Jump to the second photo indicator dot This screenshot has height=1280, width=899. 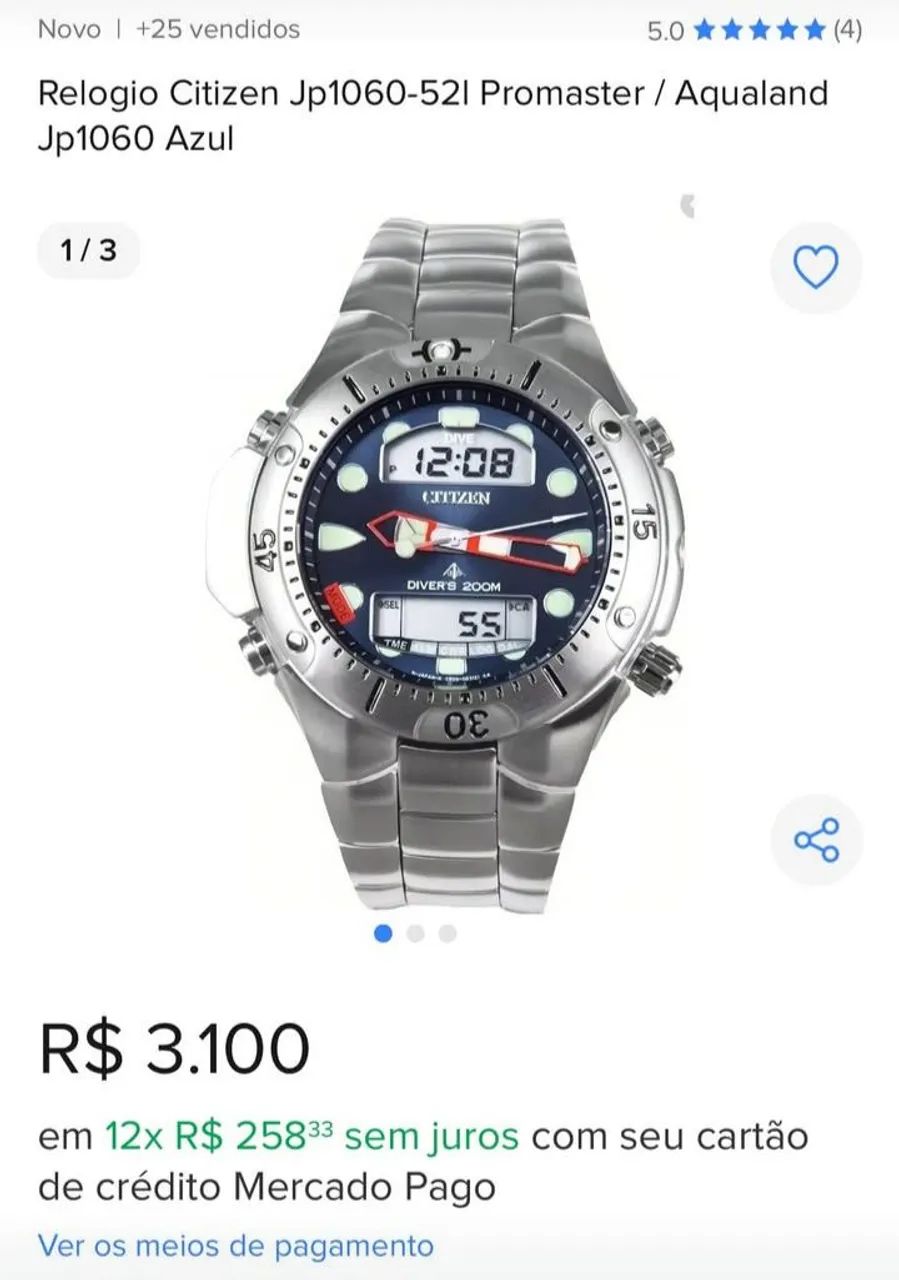[x=416, y=934]
